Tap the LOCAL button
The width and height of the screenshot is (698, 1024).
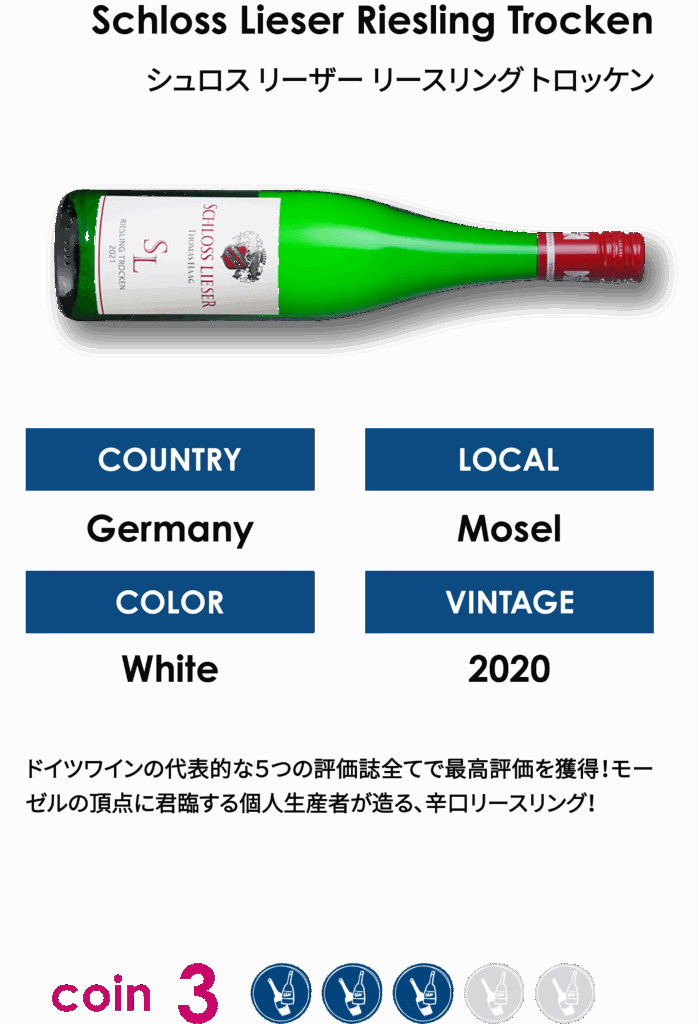(509, 460)
